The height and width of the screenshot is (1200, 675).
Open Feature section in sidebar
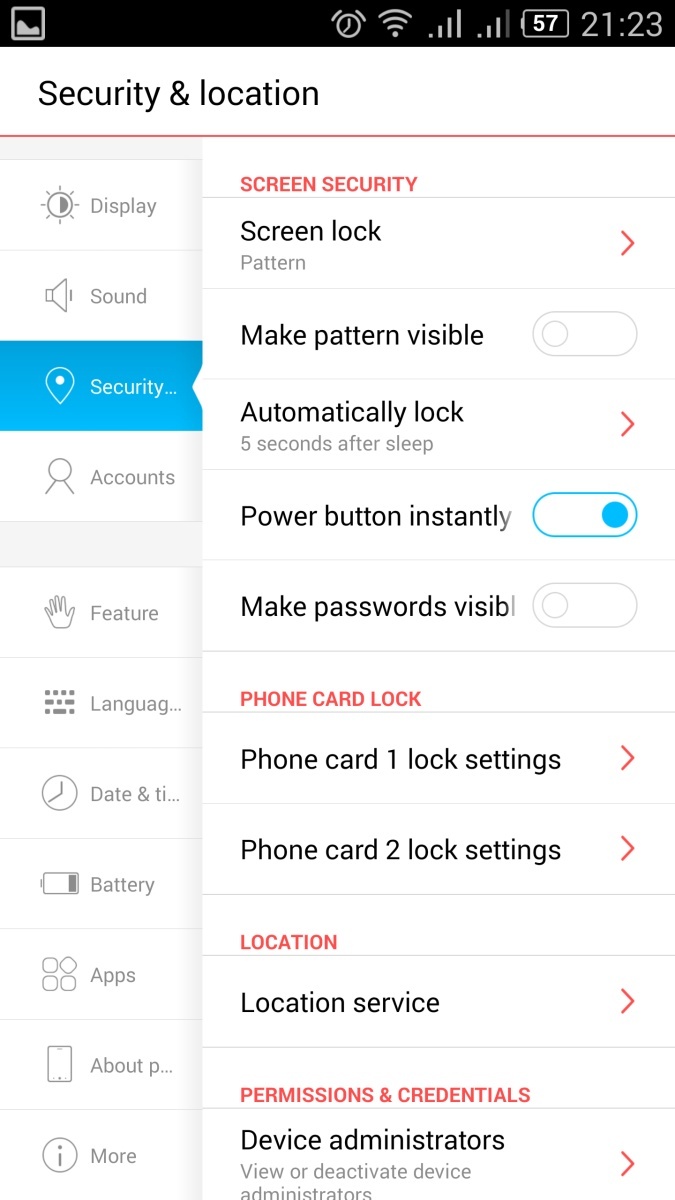click(101, 613)
